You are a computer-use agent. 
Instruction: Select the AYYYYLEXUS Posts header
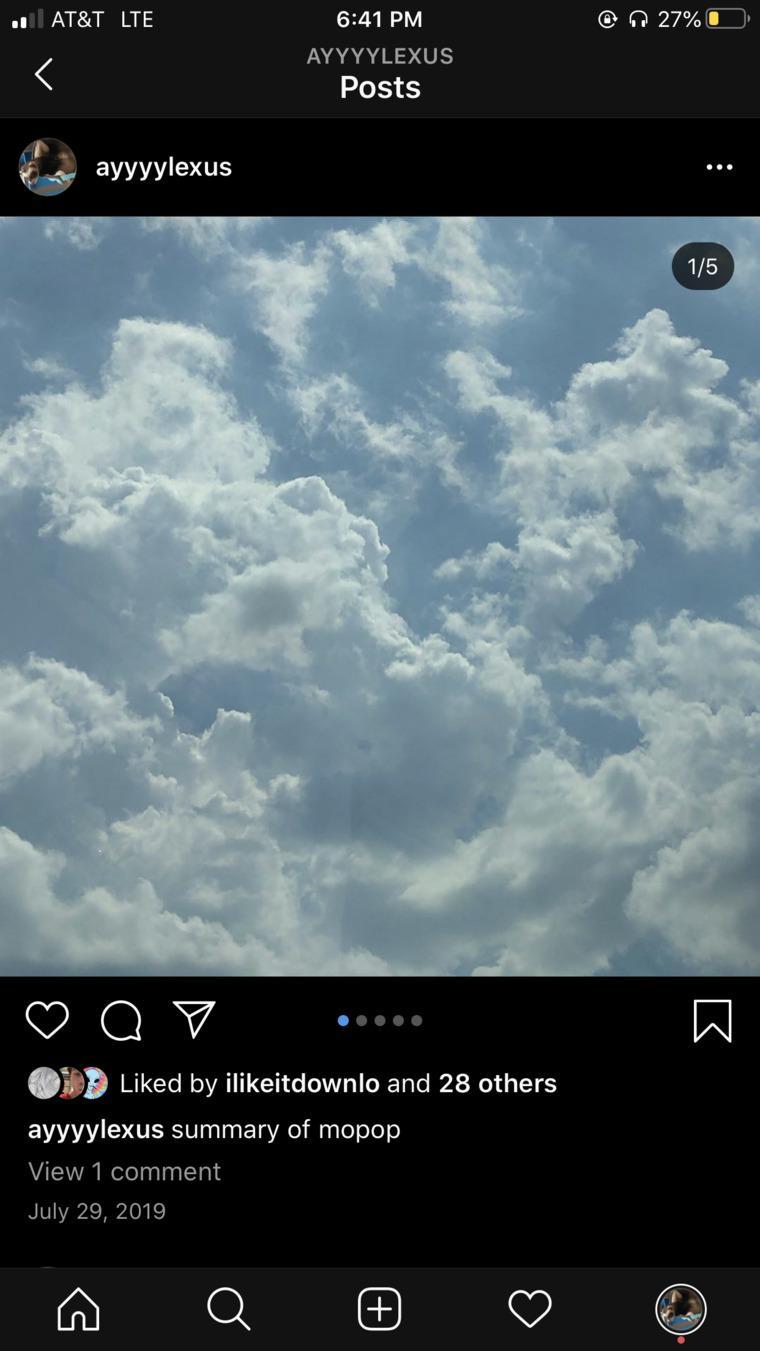point(379,70)
